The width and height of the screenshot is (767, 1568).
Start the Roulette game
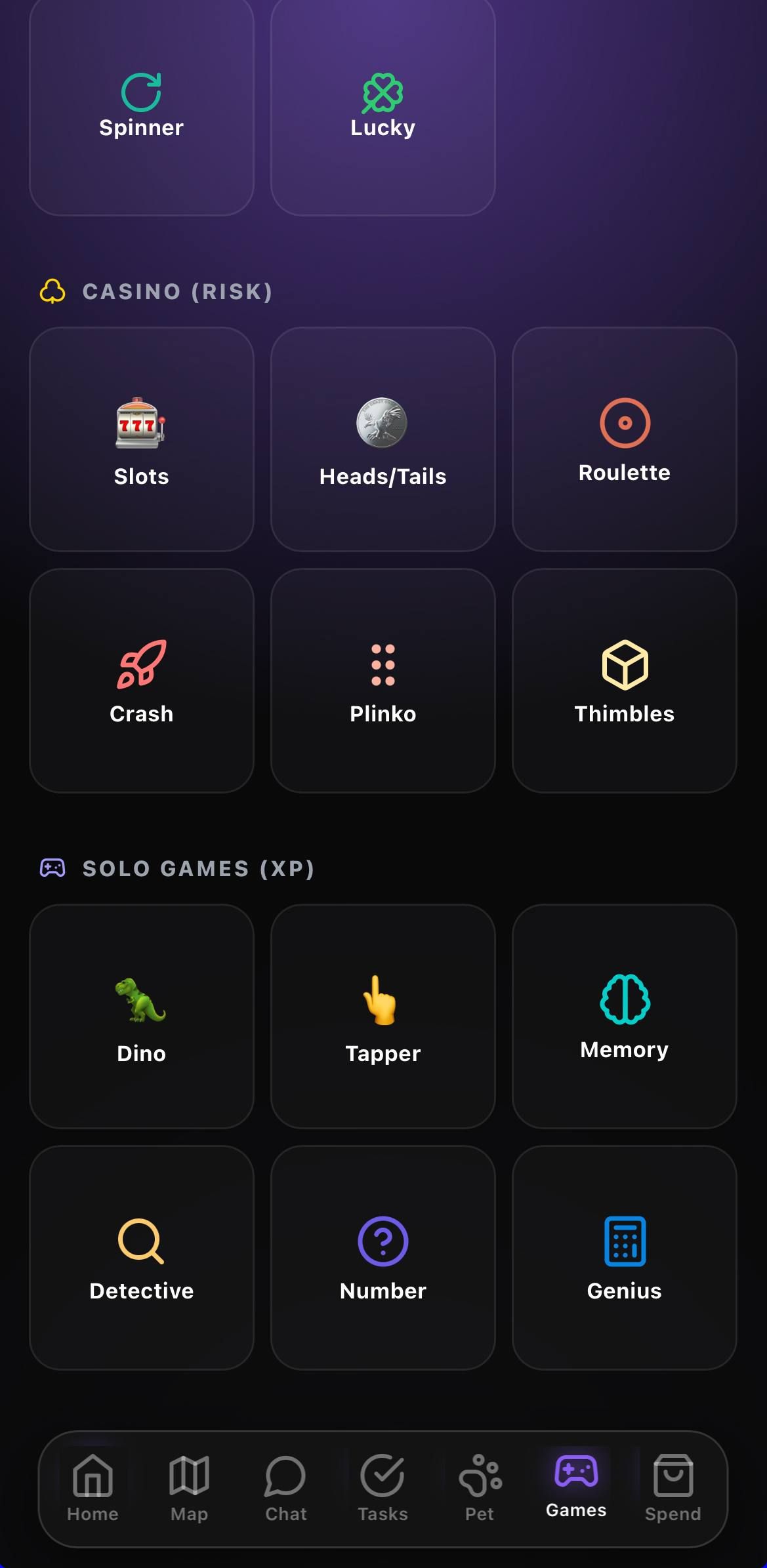624,439
